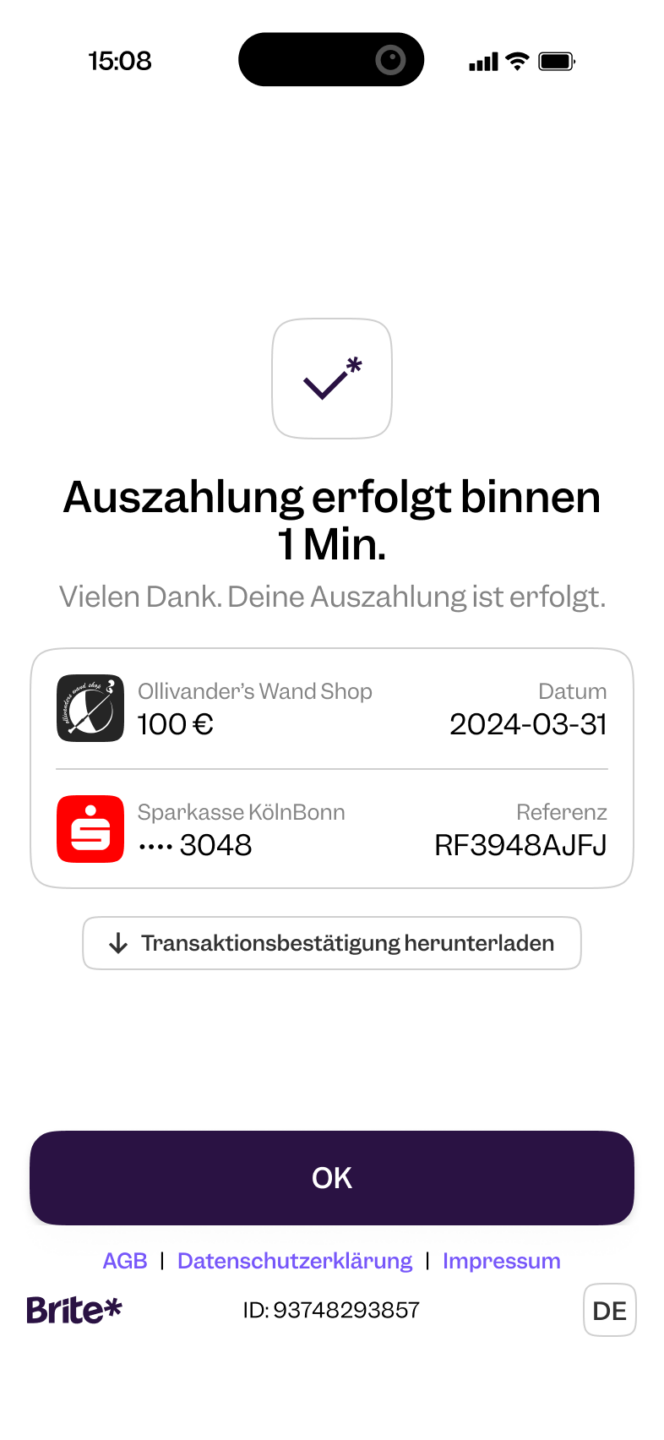Viewport: 664px width, 1440px height.
Task: Open the Impressum link
Action: click(x=502, y=1261)
